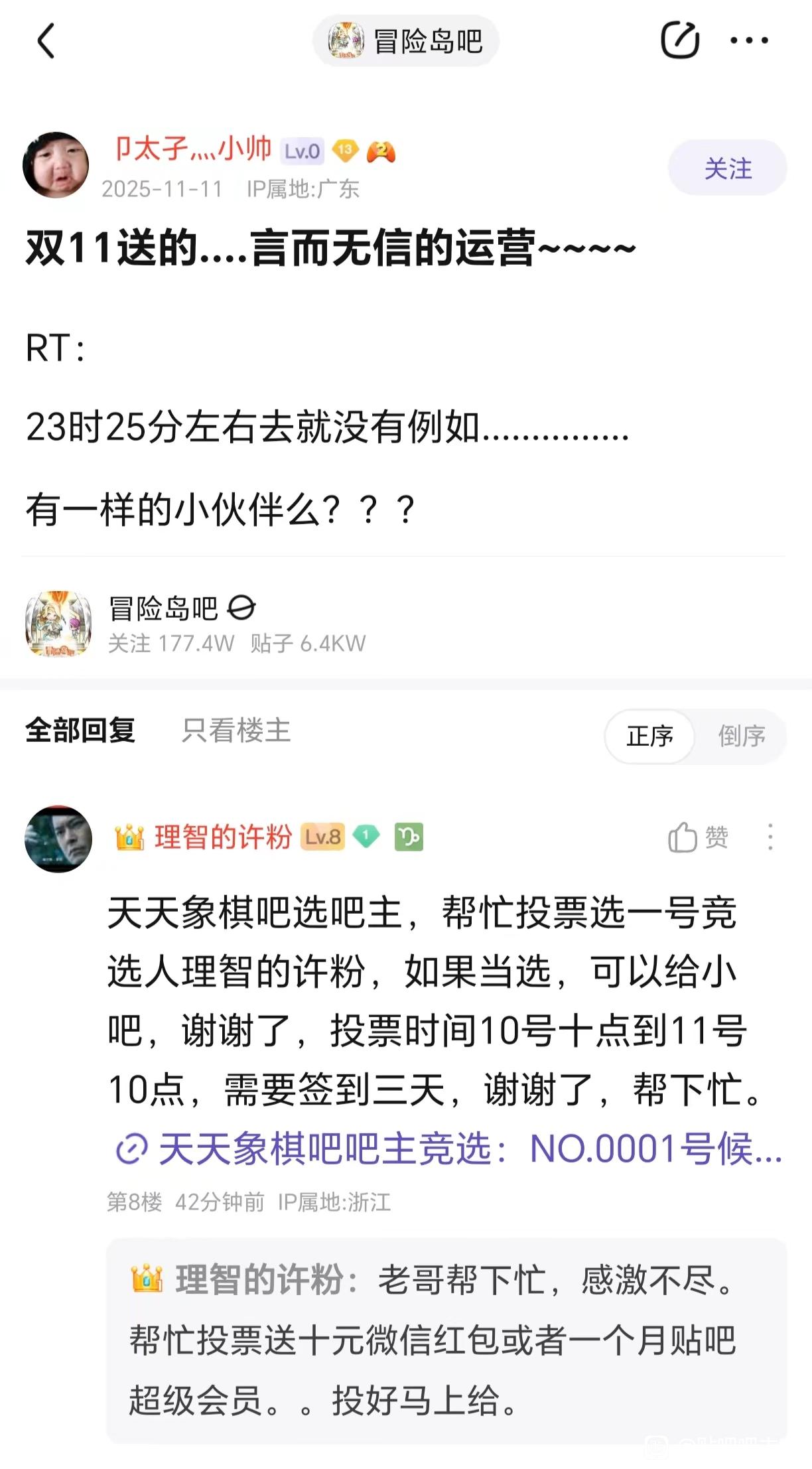Image resolution: width=812 pixels, height=1469 pixels.
Task: Open the username 卩太子灬小帅
Action: click(x=193, y=149)
